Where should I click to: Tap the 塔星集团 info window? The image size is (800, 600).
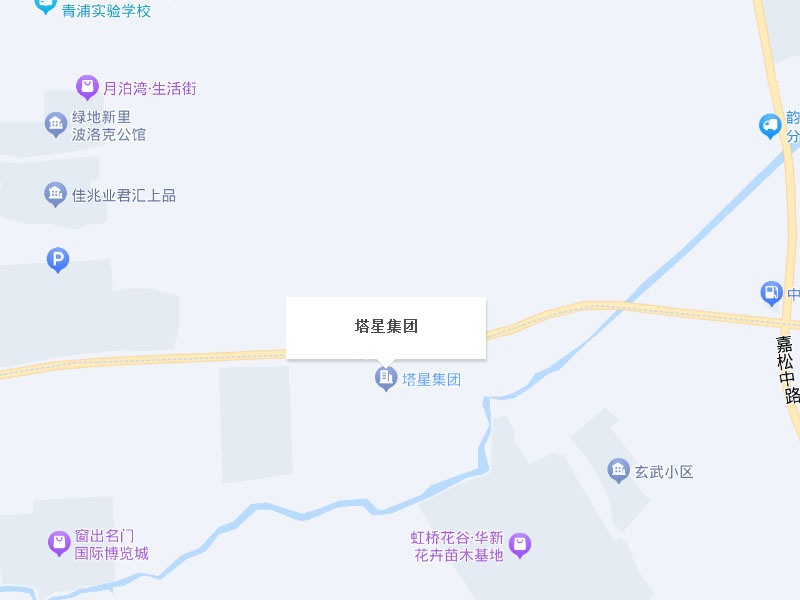coord(386,327)
